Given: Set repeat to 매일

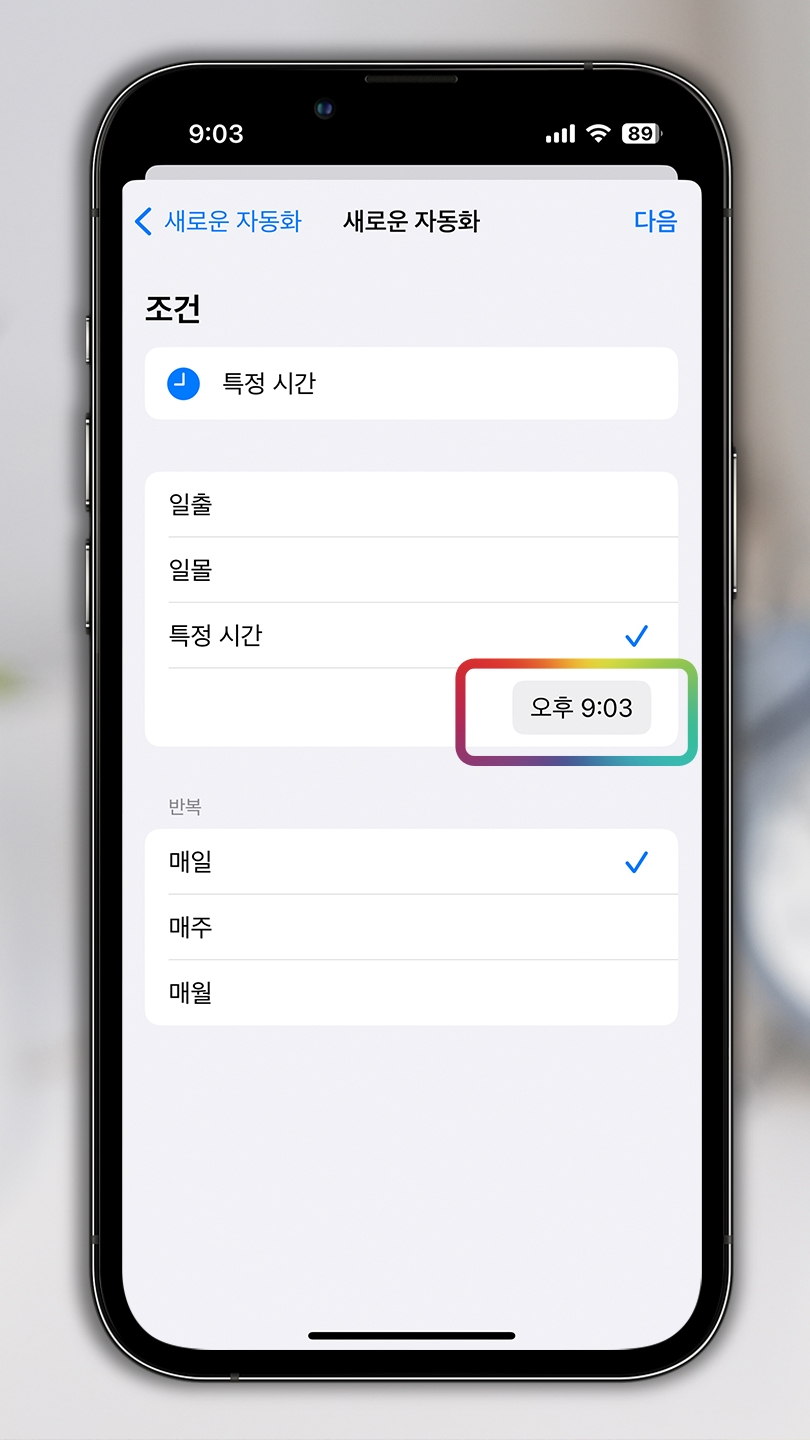Looking at the screenshot, I should pos(411,862).
